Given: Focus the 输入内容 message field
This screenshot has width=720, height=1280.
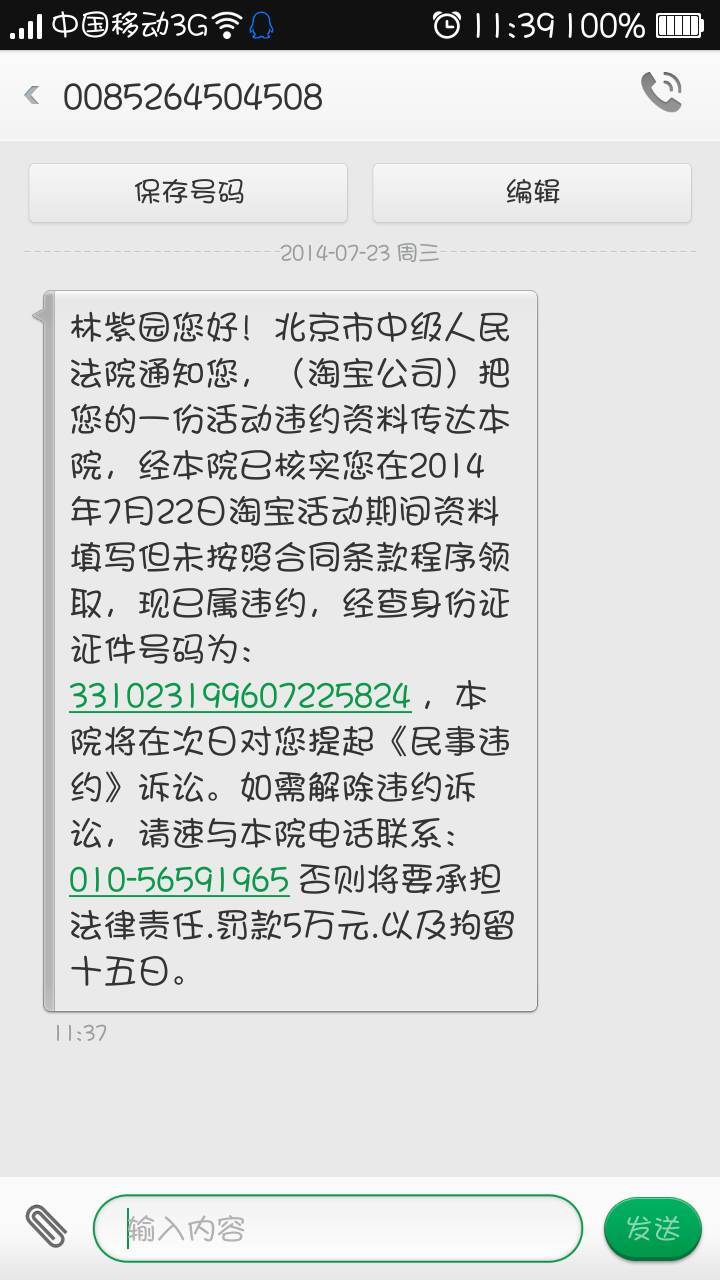Looking at the screenshot, I should (340, 1228).
